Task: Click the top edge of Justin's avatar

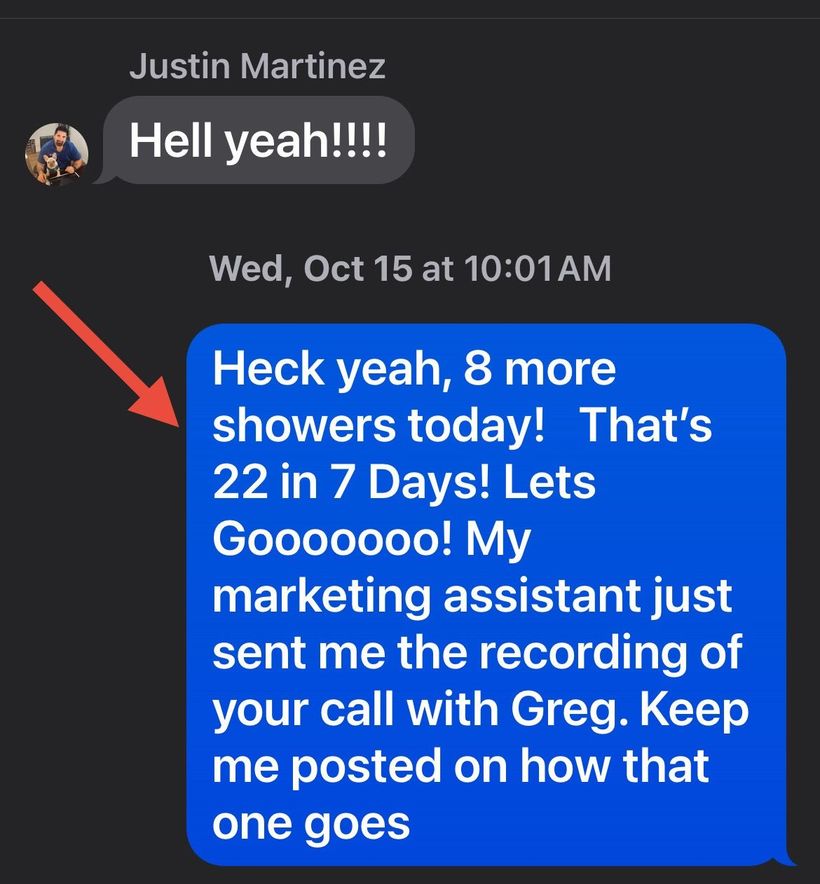Action: (57, 123)
